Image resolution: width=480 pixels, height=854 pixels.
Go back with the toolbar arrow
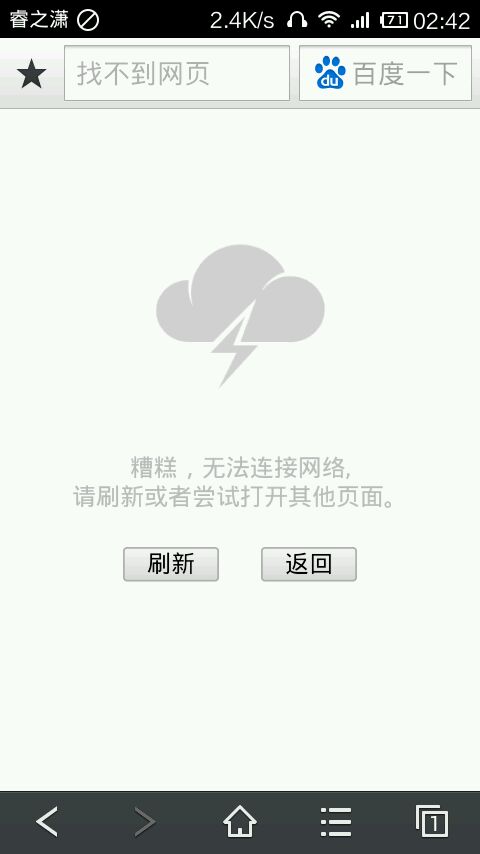click(47, 821)
